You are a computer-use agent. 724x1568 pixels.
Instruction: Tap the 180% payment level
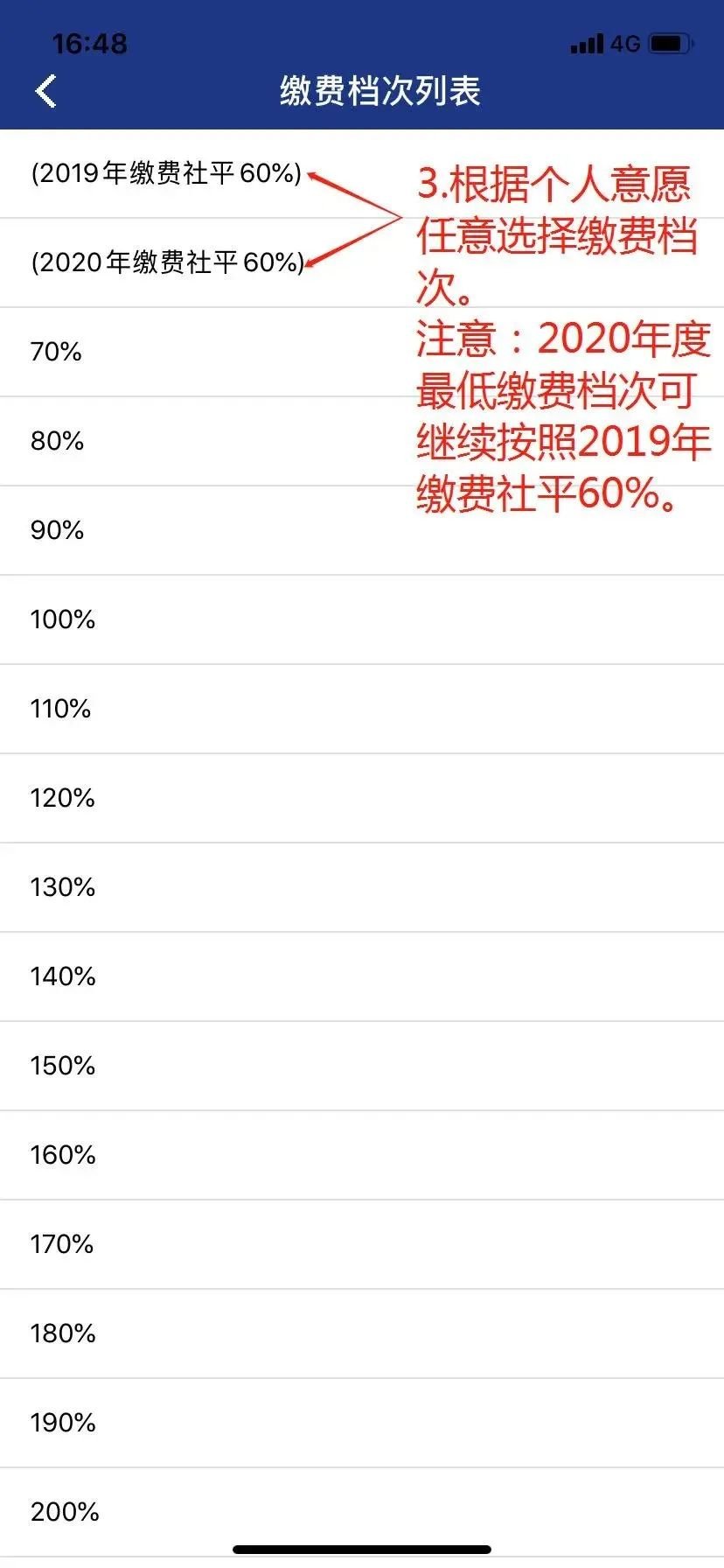click(63, 1333)
